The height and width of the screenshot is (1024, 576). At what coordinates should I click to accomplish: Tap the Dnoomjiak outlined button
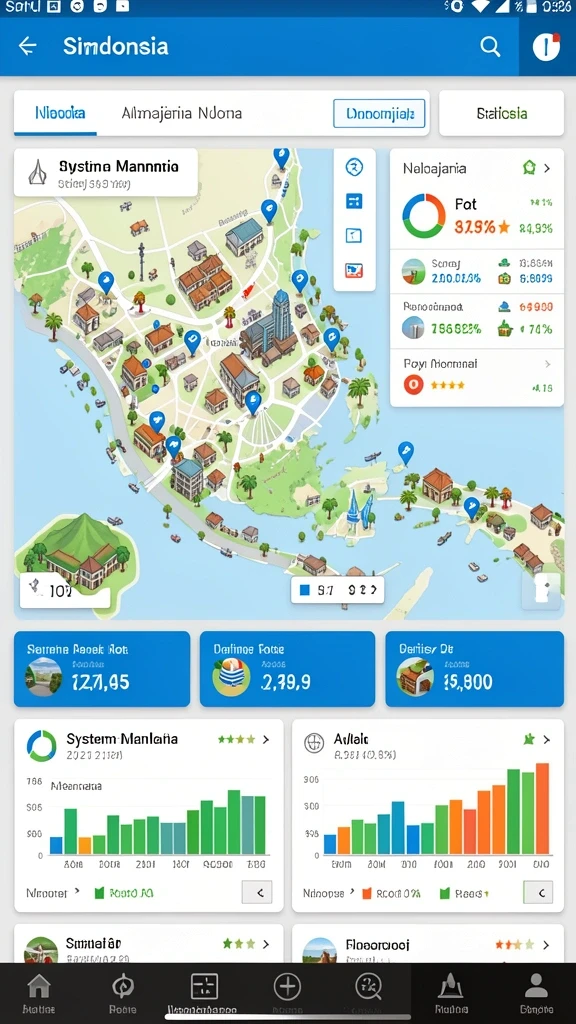pos(379,114)
